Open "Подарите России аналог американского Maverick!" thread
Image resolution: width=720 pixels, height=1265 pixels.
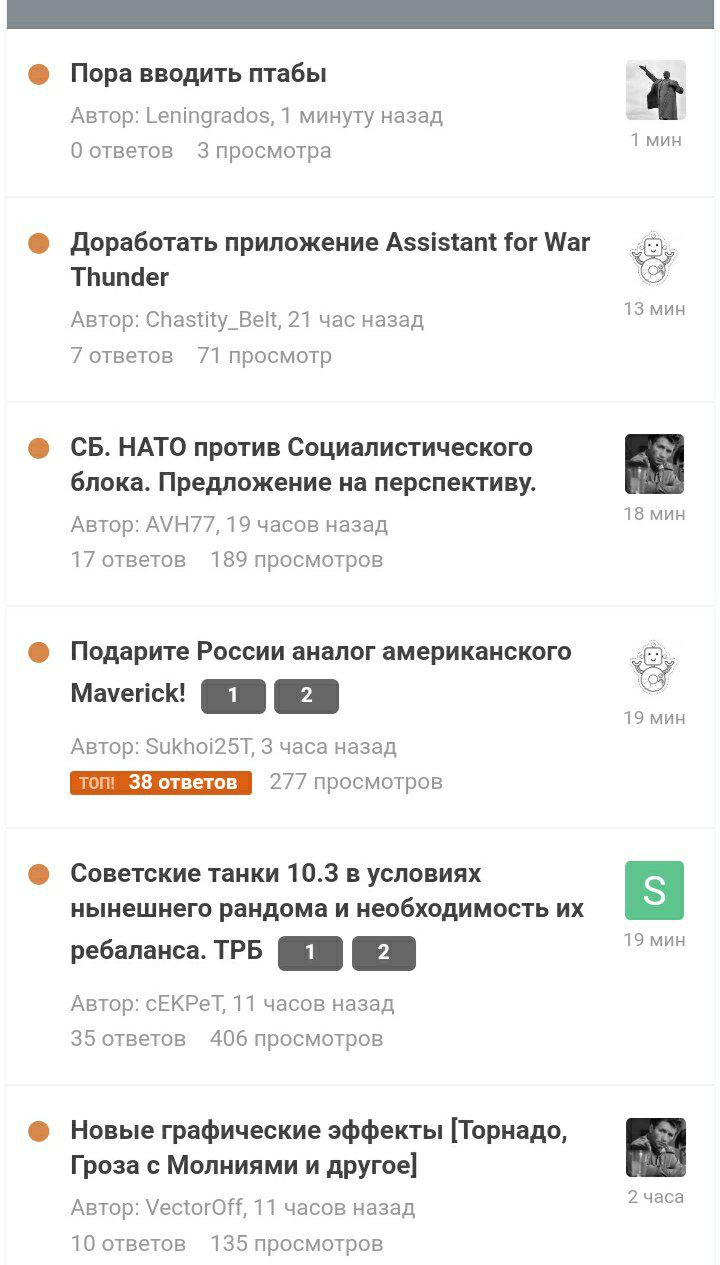320,652
